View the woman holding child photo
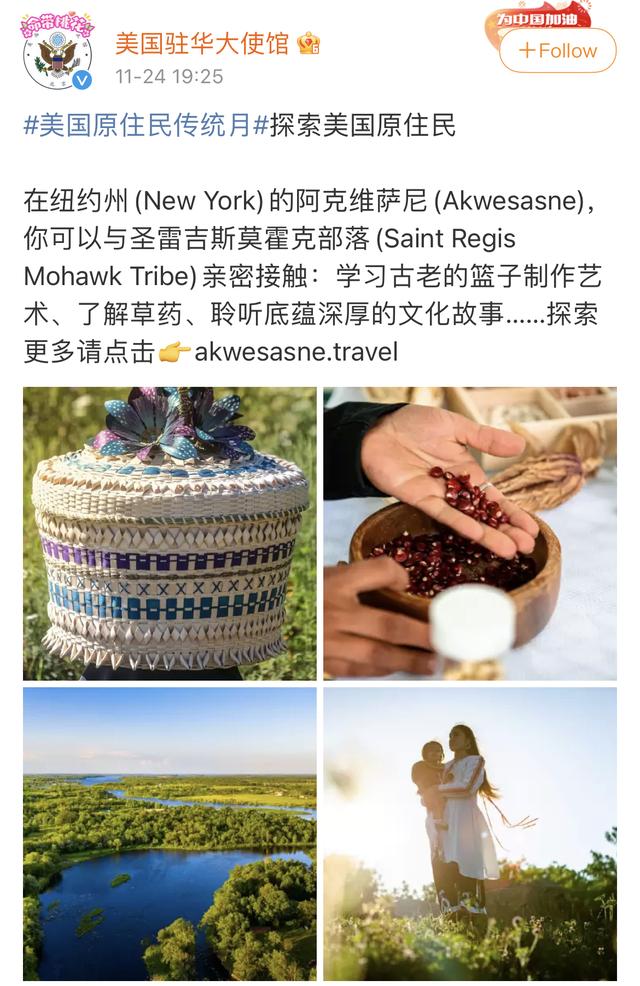640x986 pixels. pyautogui.click(x=469, y=833)
